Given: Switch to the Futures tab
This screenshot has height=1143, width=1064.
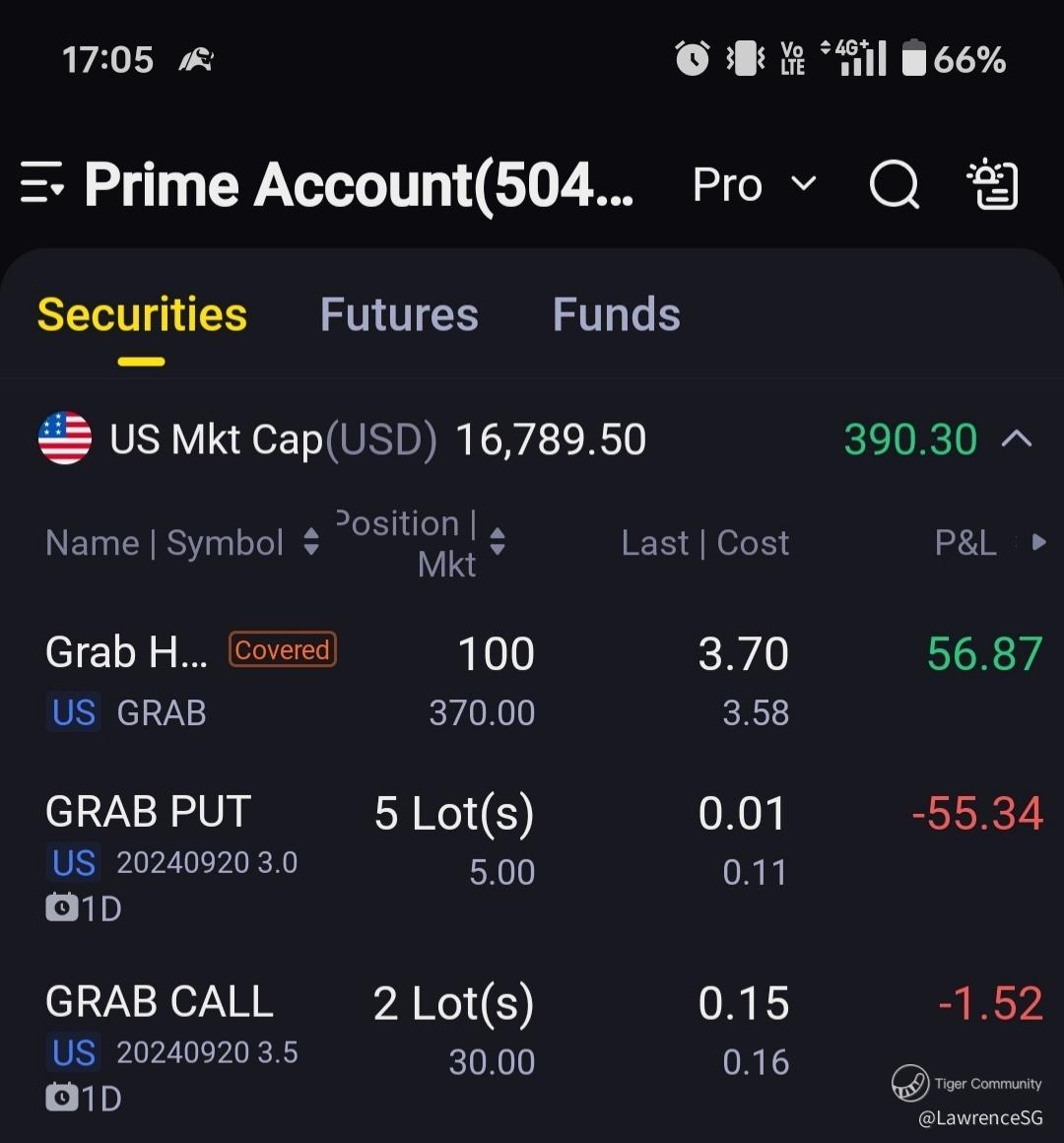Looking at the screenshot, I should [399, 315].
